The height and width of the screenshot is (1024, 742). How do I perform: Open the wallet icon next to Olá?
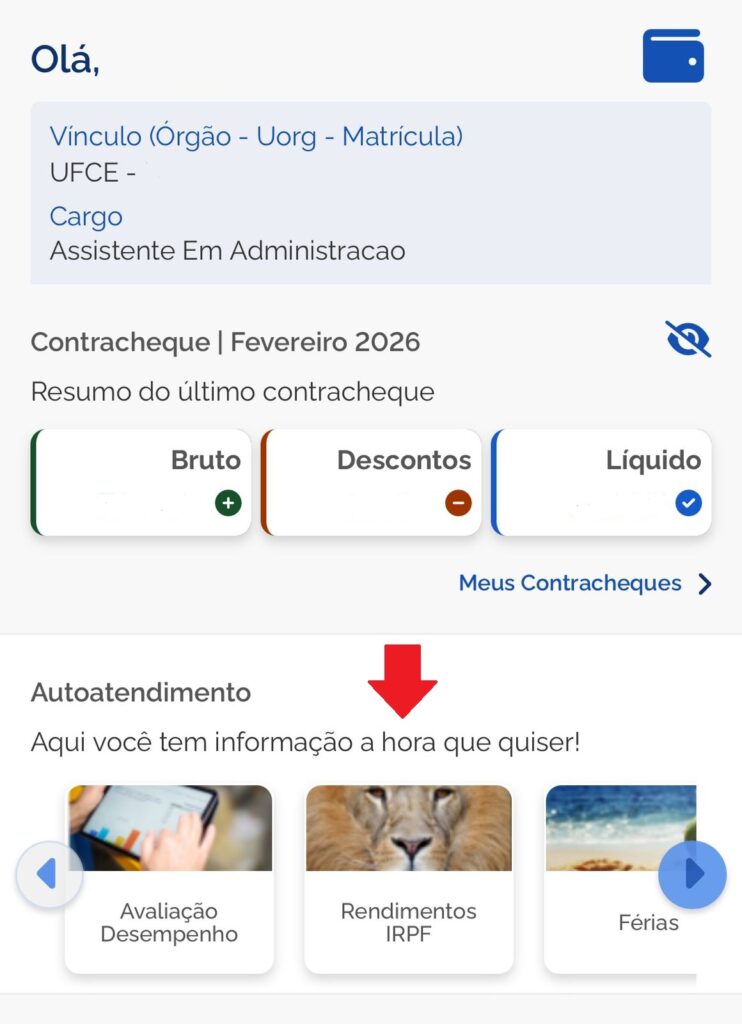click(x=673, y=56)
